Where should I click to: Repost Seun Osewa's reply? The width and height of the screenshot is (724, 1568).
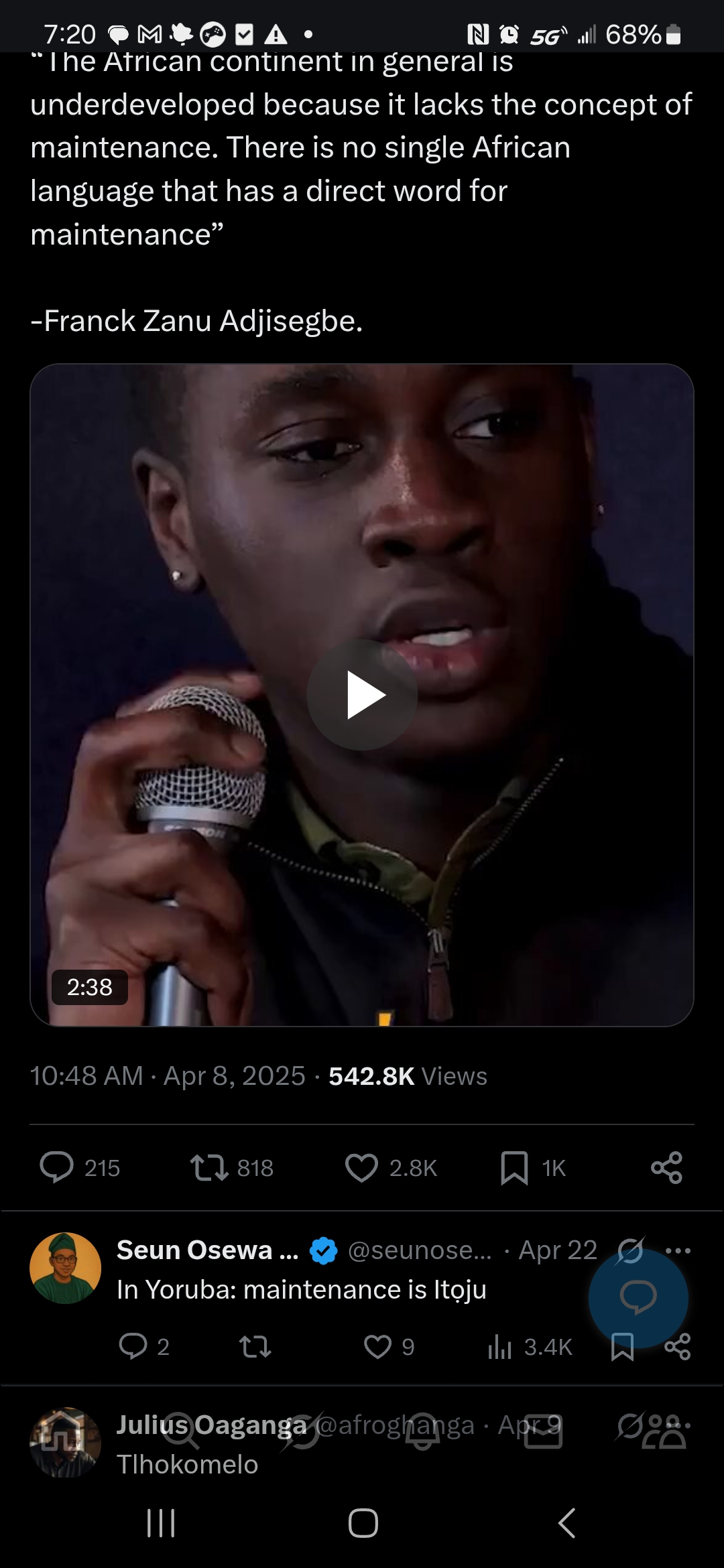coord(255,1346)
